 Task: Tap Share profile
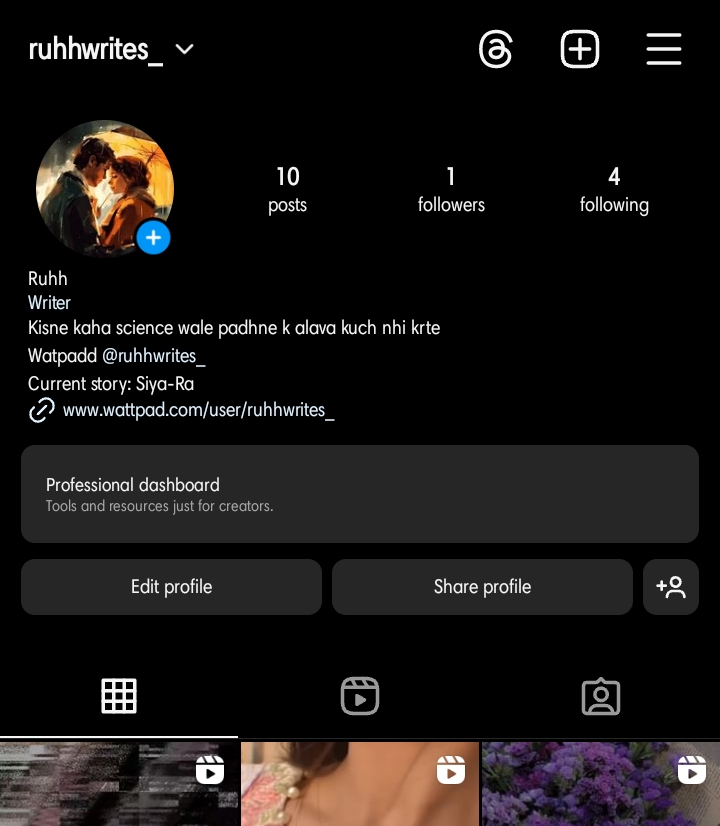pos(482,587)
